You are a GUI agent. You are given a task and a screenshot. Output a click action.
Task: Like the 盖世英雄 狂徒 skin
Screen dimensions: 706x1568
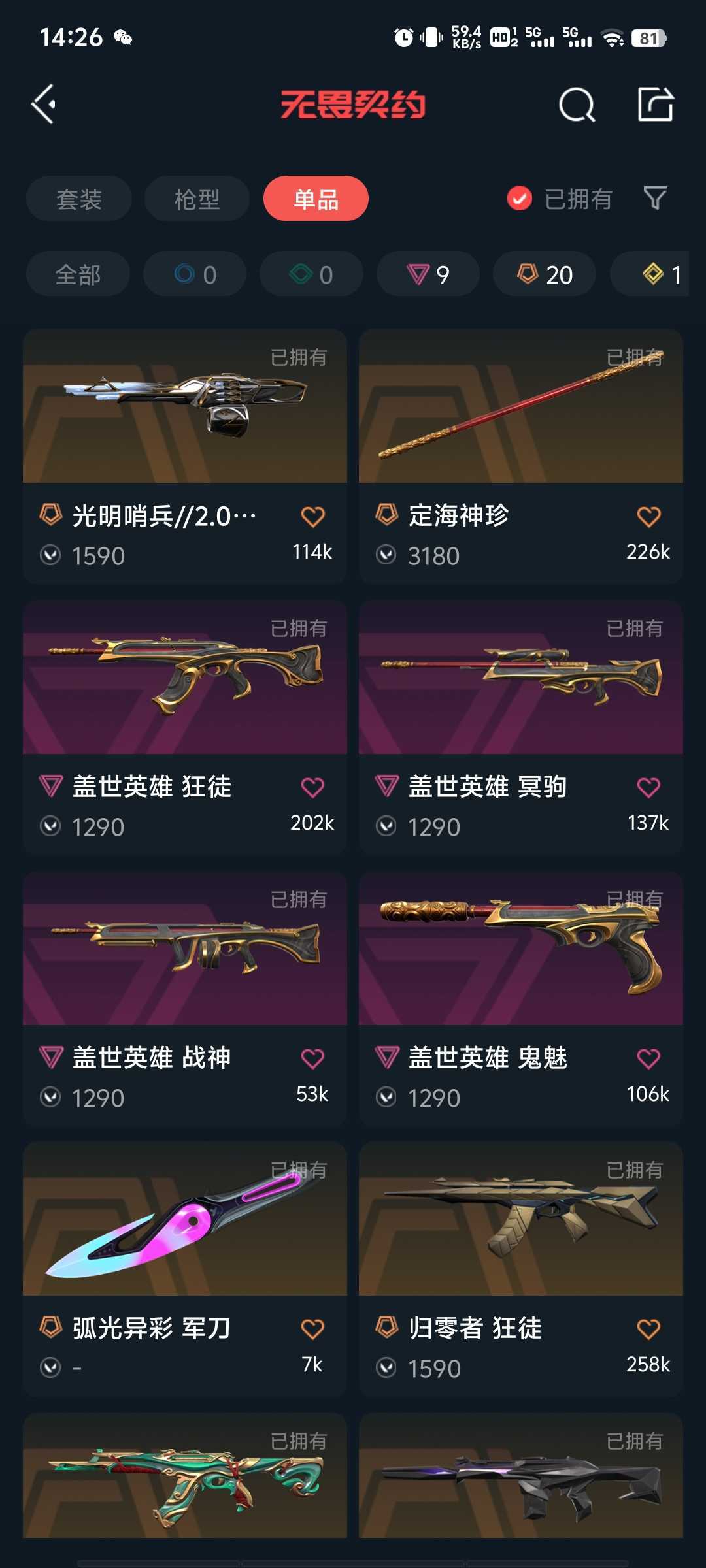(x=312, y=787)
